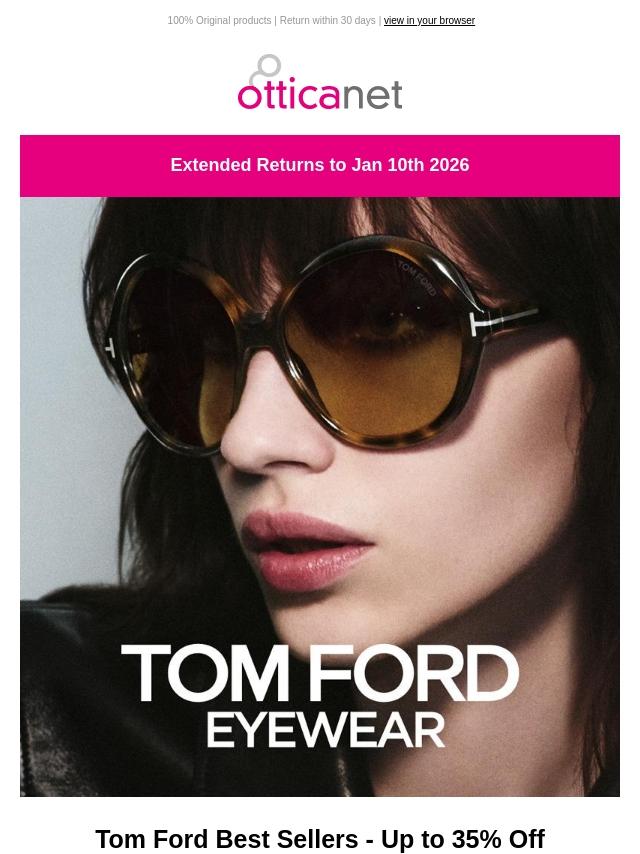Open the Tom Ford Eyewear hero image

tap(320, 497)
